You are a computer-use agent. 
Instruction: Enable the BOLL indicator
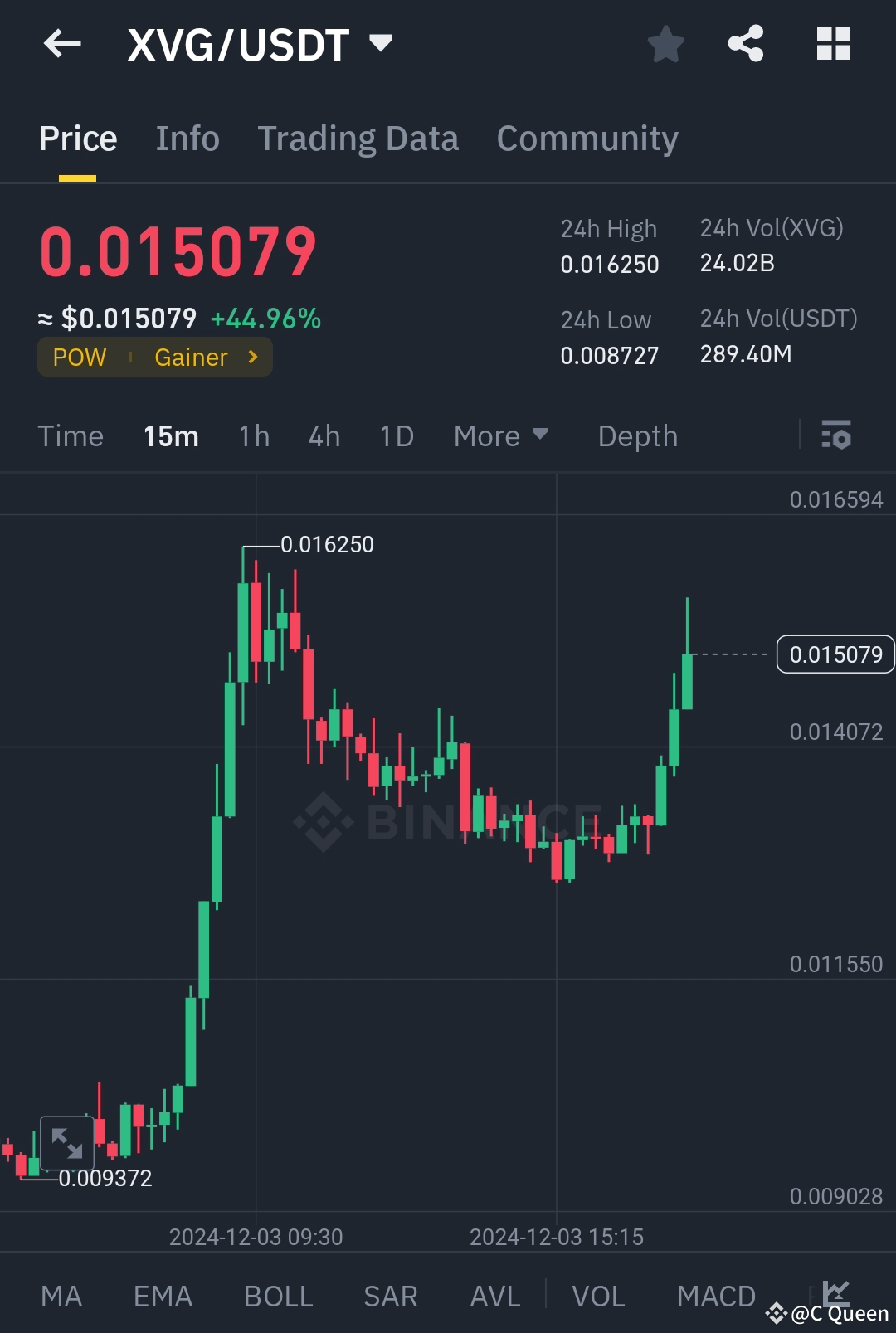pyautogui.click(x=278, y=1296)
